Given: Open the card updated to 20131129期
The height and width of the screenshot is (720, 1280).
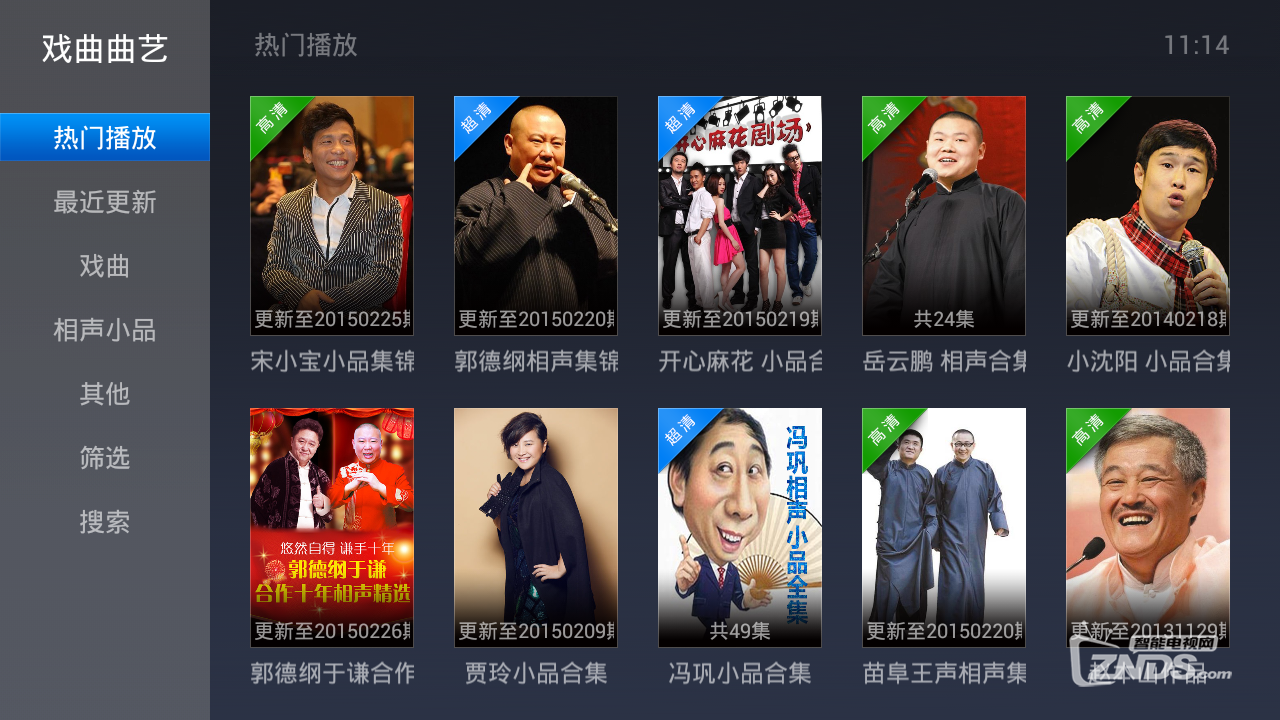Looking at the screenshot, I should (1148, 528).
